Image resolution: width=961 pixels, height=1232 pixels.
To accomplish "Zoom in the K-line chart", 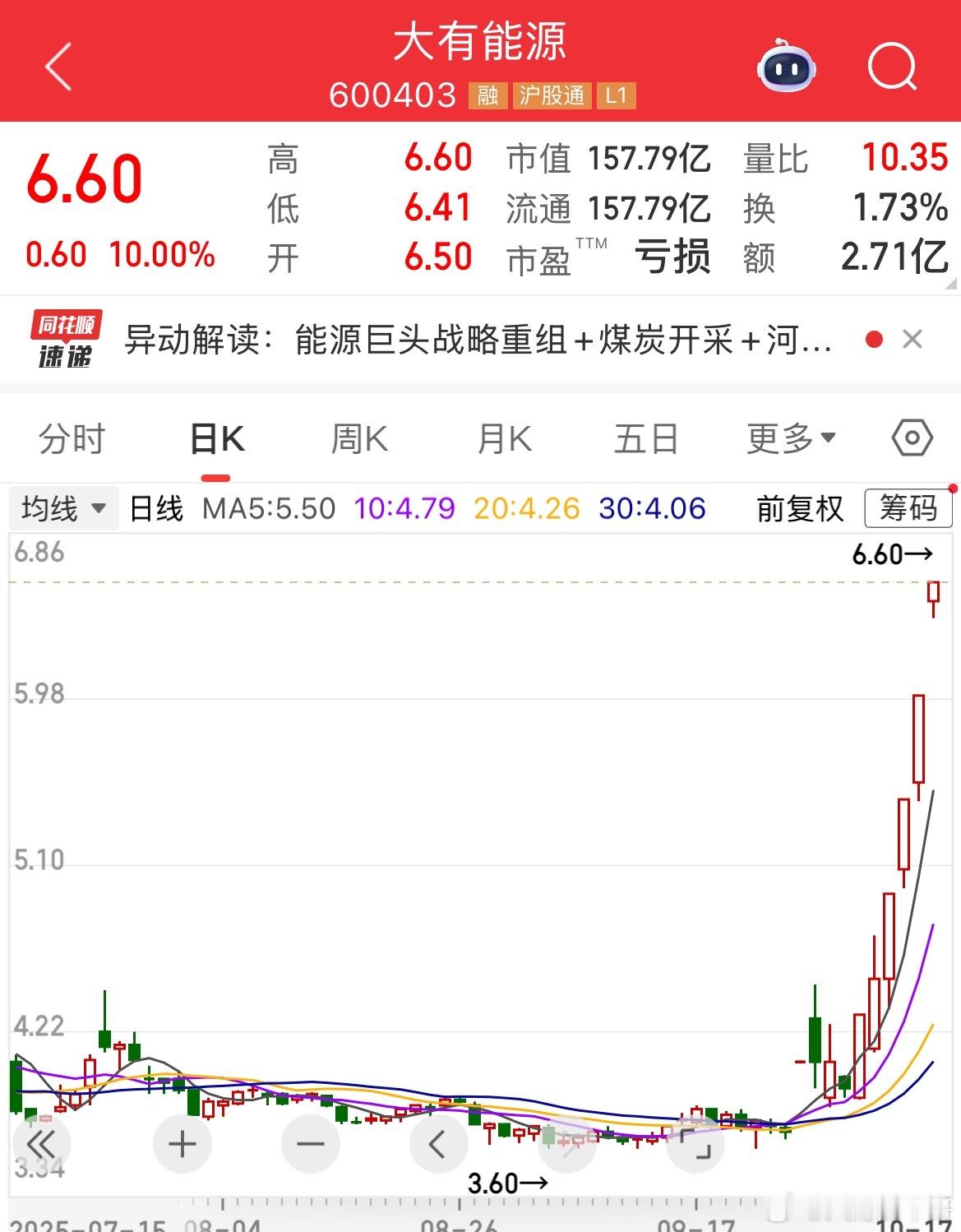I will coord(182,1144).
